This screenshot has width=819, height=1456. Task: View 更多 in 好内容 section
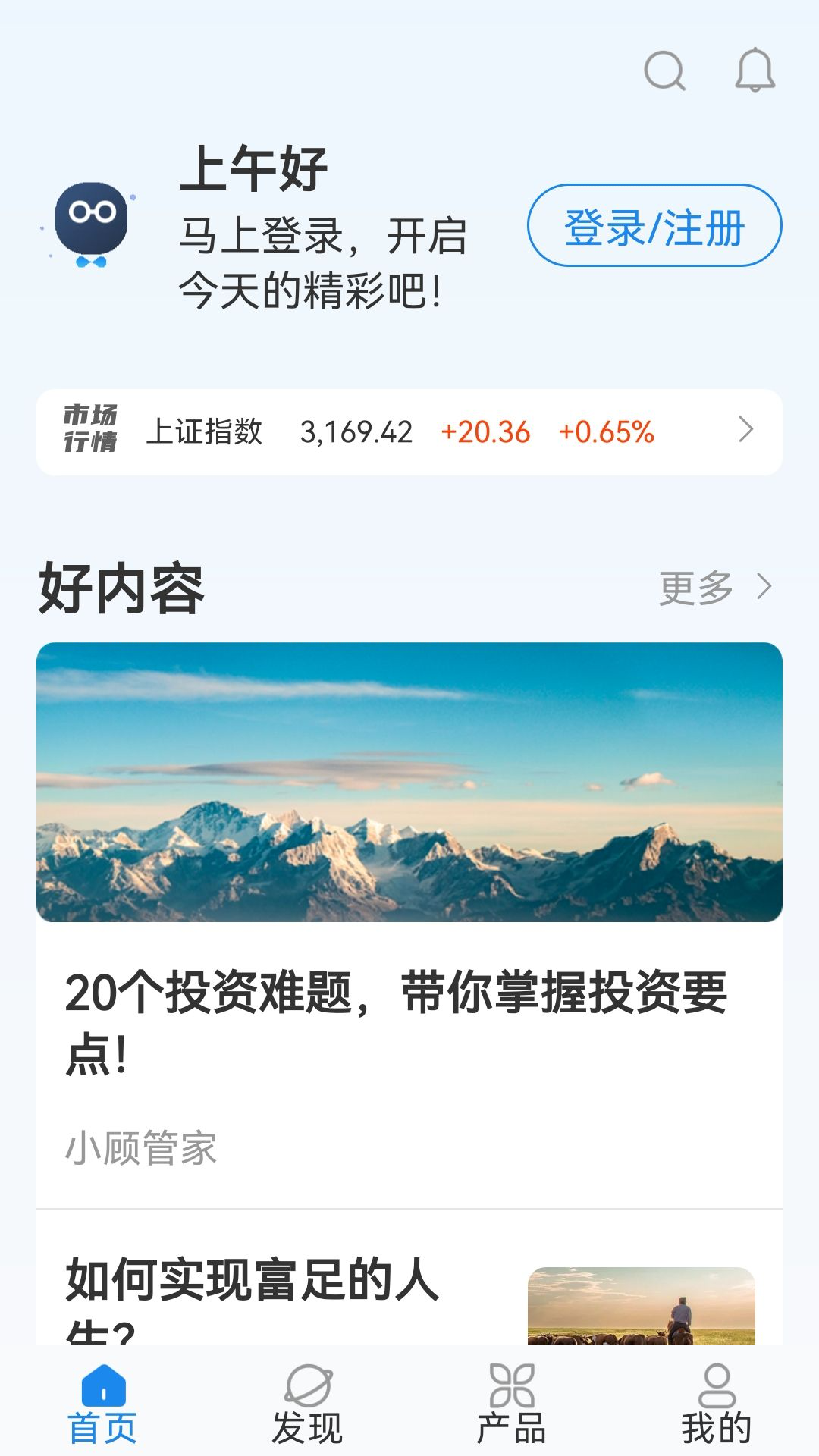click(714, 588)
